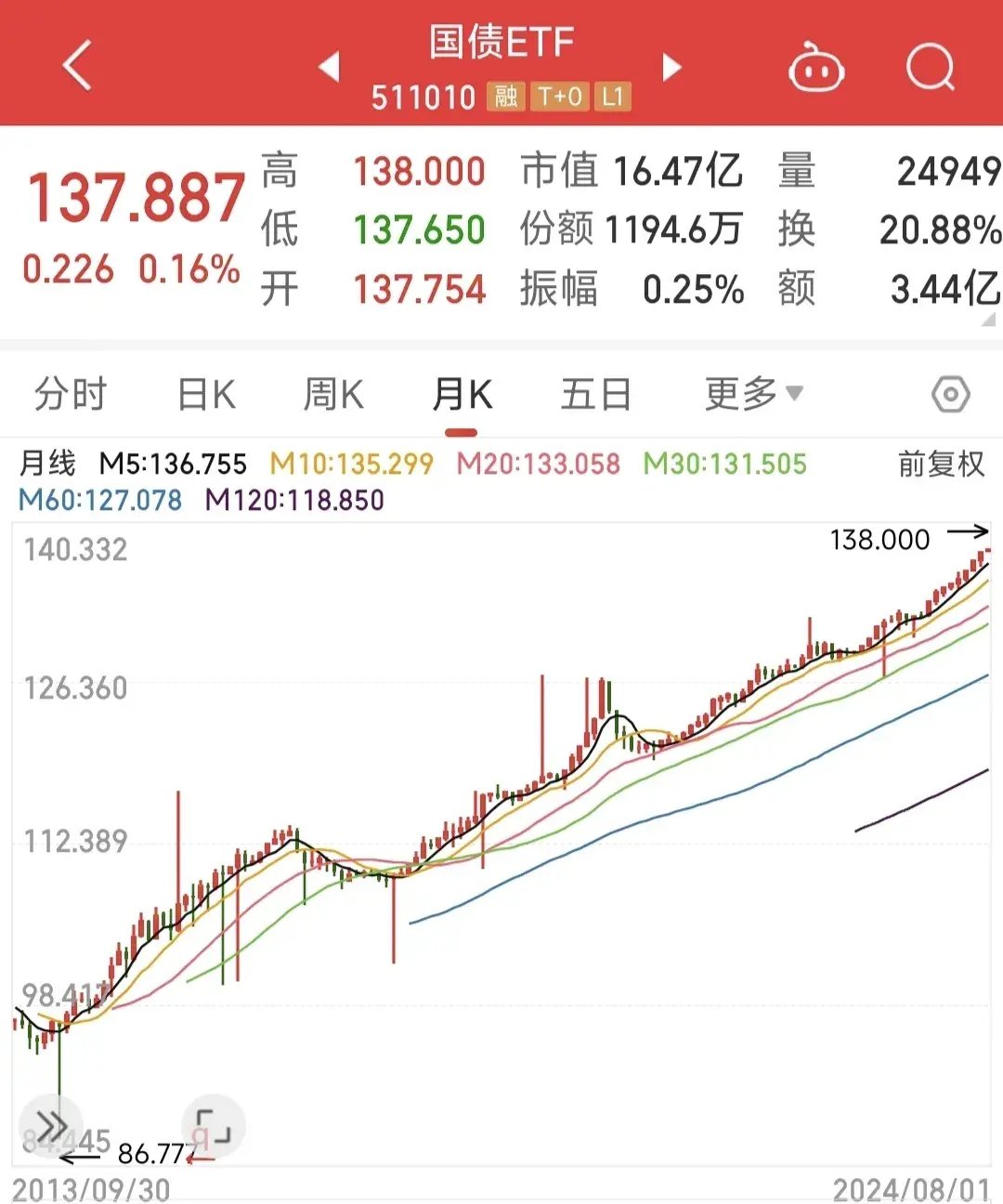
Task: Select the 五日 five-day view
Action: (x=595, y=394)
